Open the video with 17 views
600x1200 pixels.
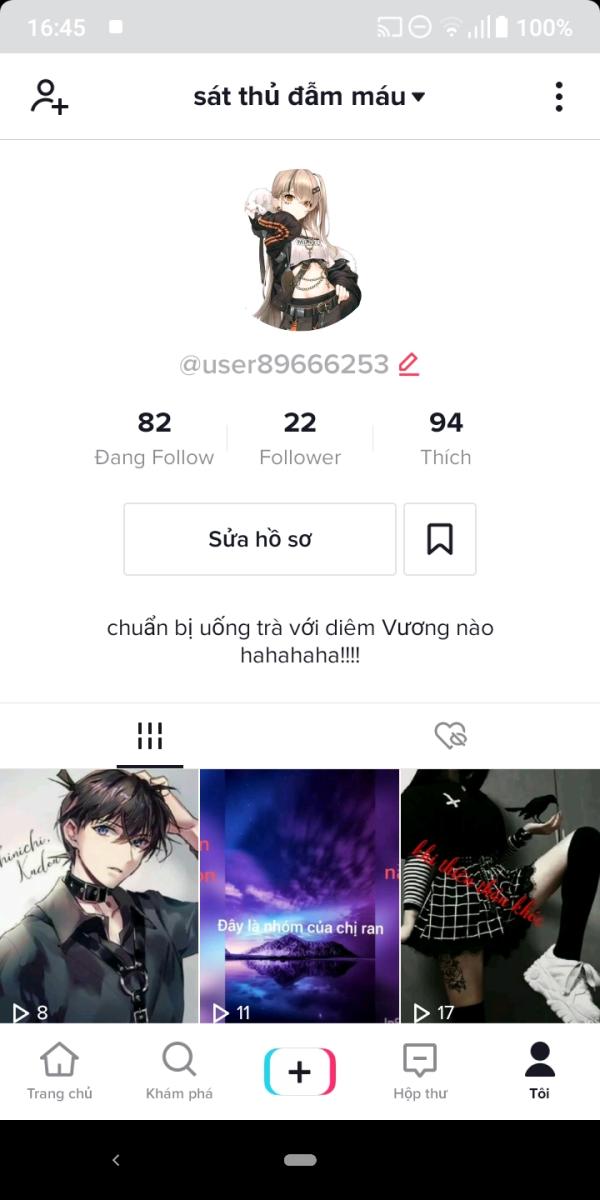click(x=500, y=895)
